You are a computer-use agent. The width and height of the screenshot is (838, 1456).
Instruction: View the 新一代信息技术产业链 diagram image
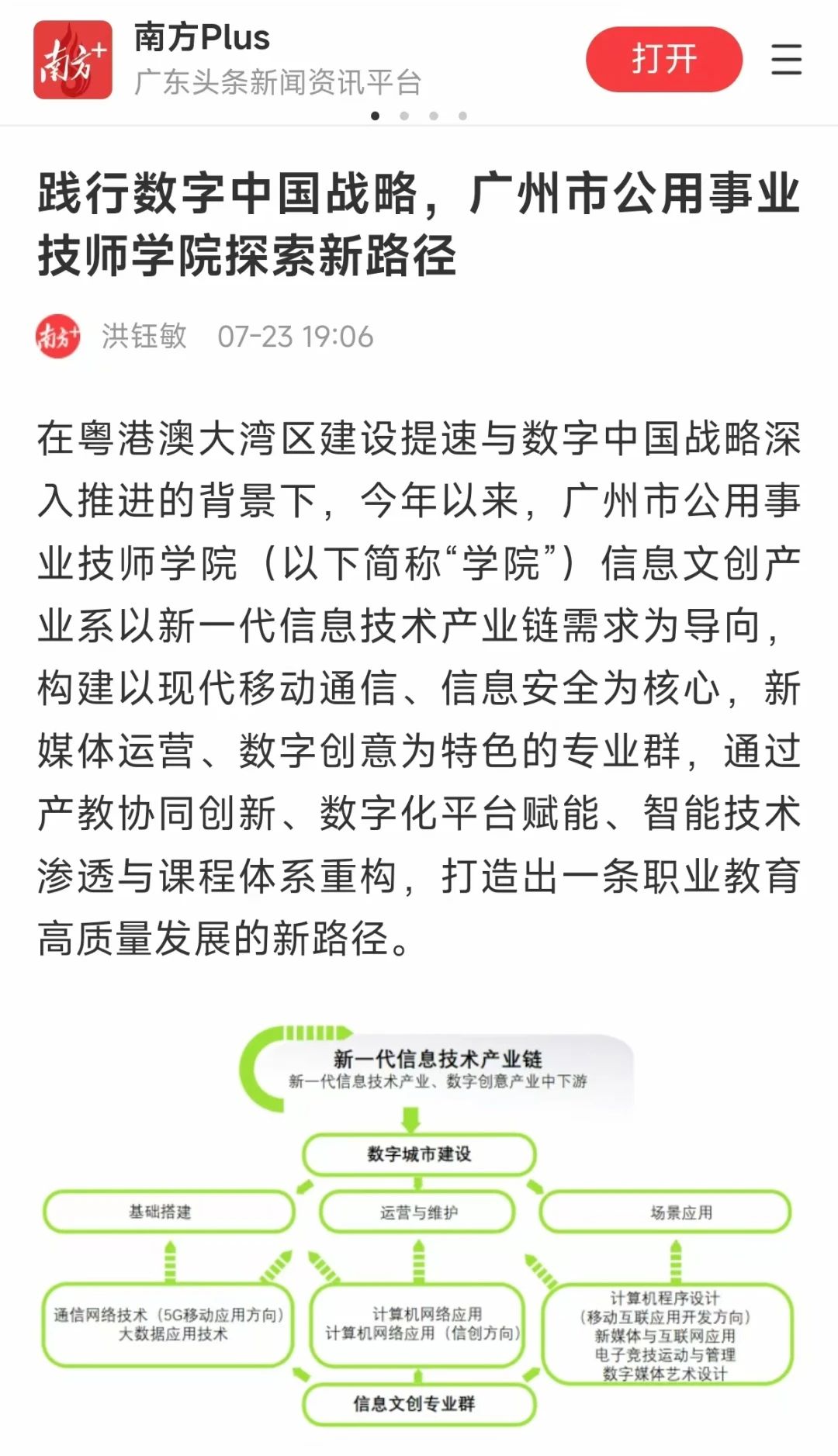pos(418,1226)
